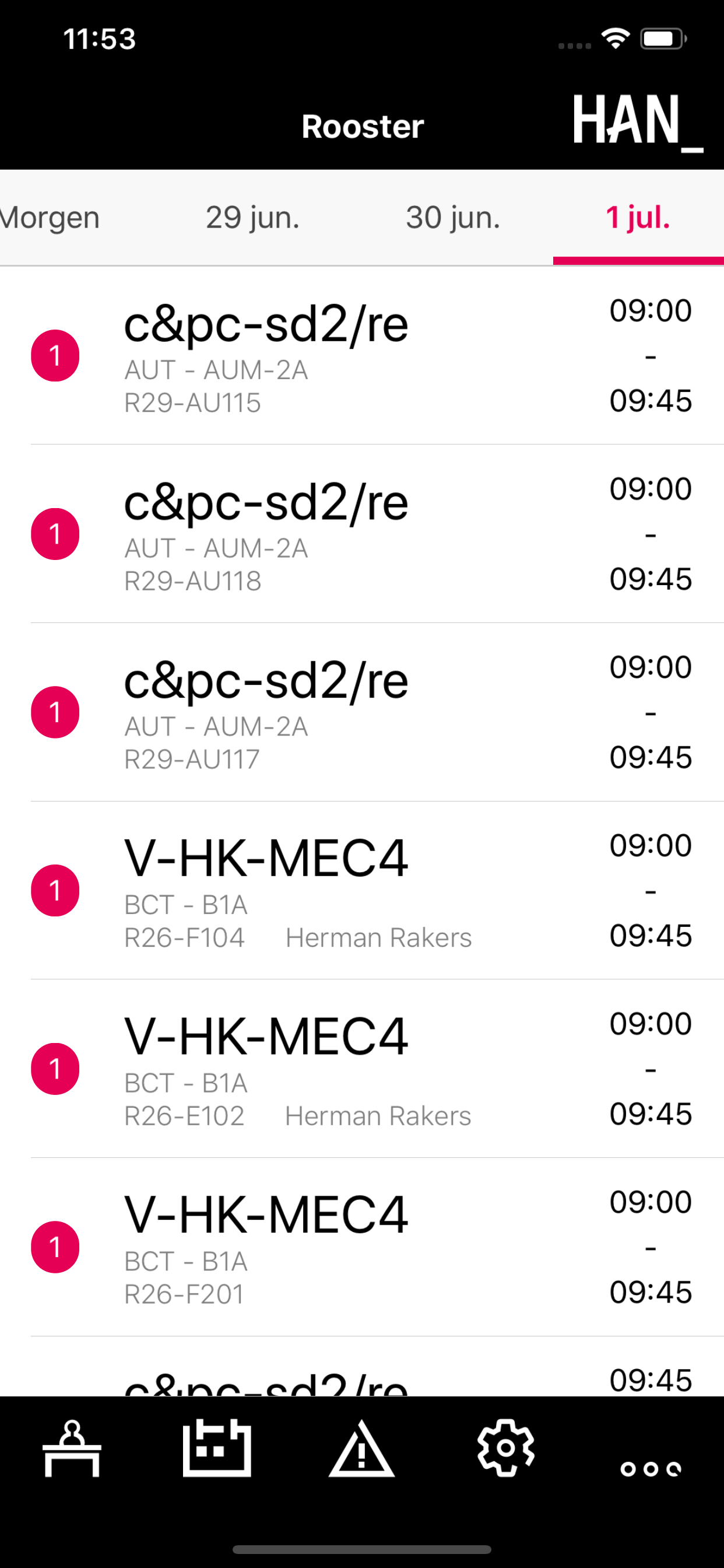Tap the battery indicator in the status bar

point(662,38)
